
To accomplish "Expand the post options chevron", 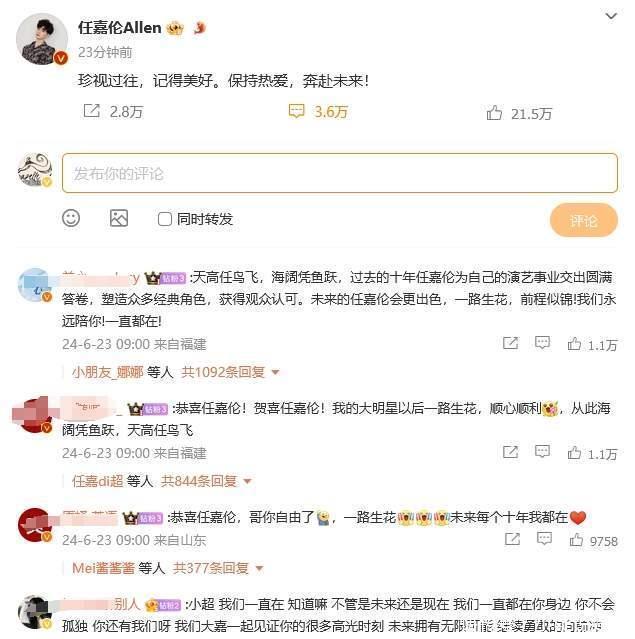I will (611, 18).
